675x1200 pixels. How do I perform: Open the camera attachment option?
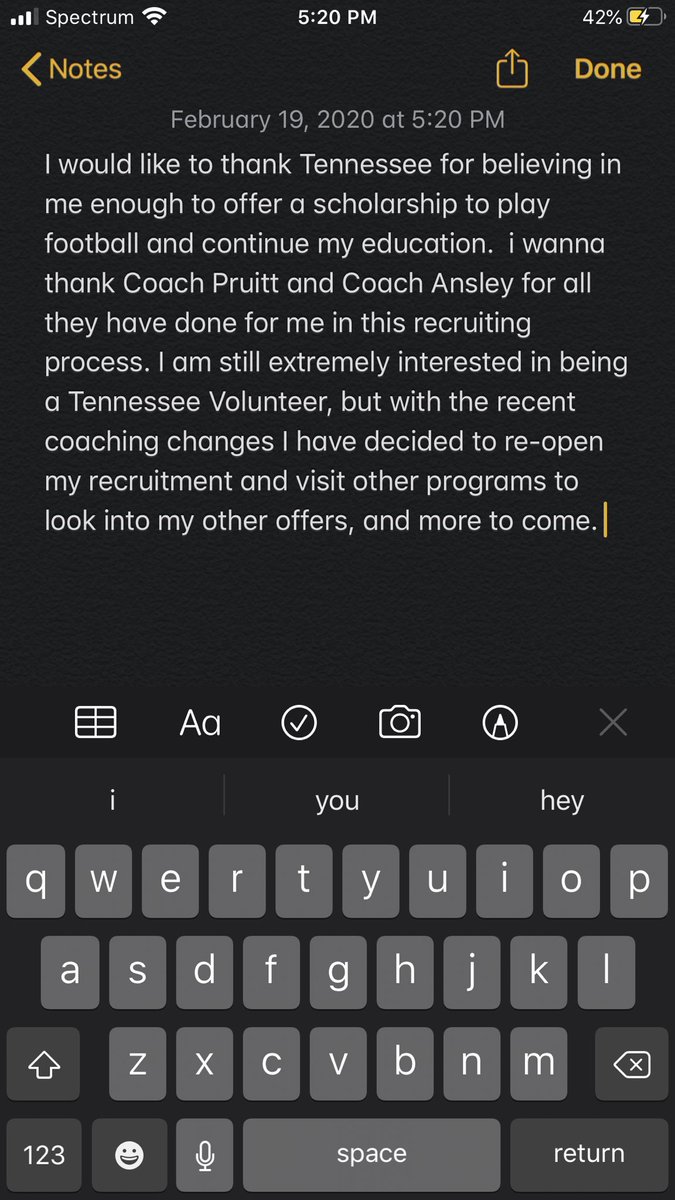(400, 722)
